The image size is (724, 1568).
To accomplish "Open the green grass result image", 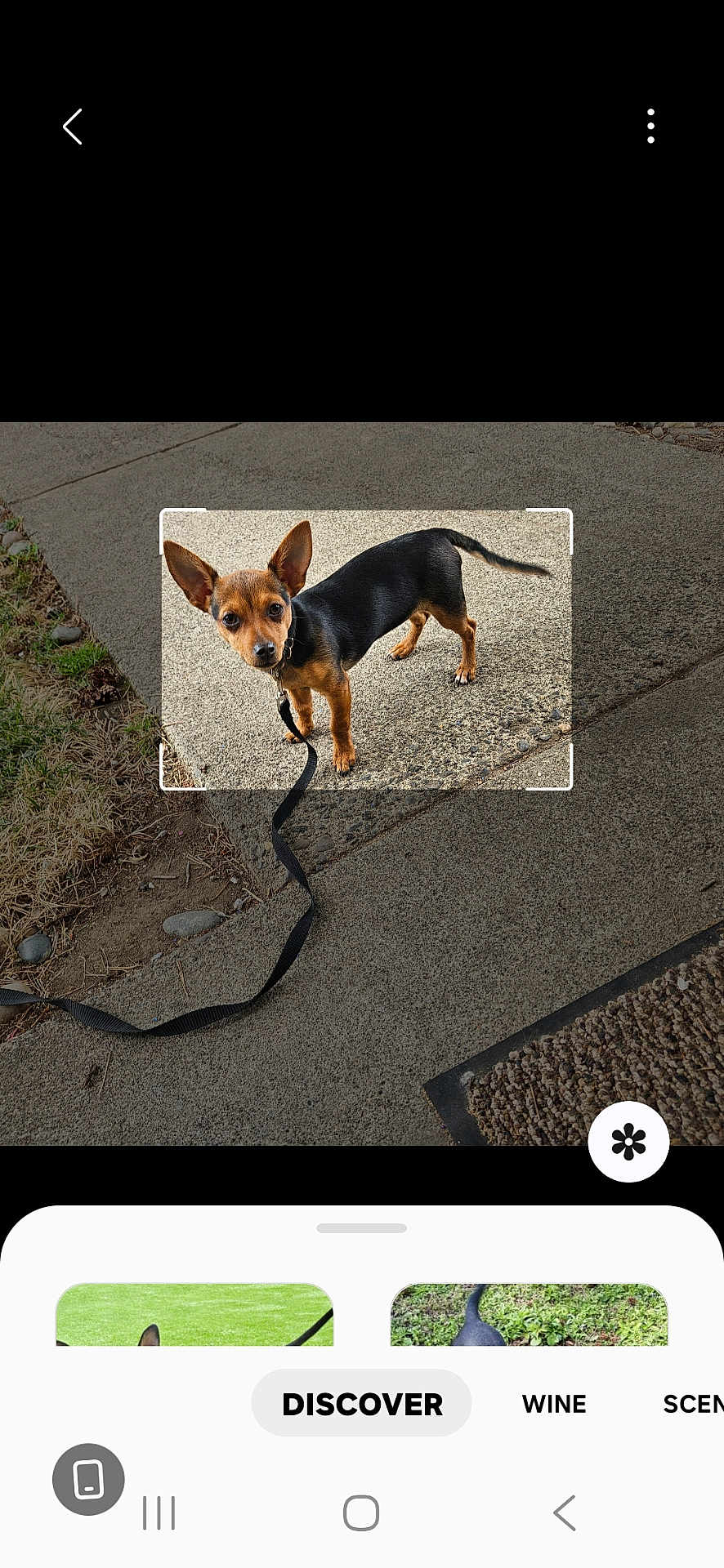I will tap(194, 1314).
